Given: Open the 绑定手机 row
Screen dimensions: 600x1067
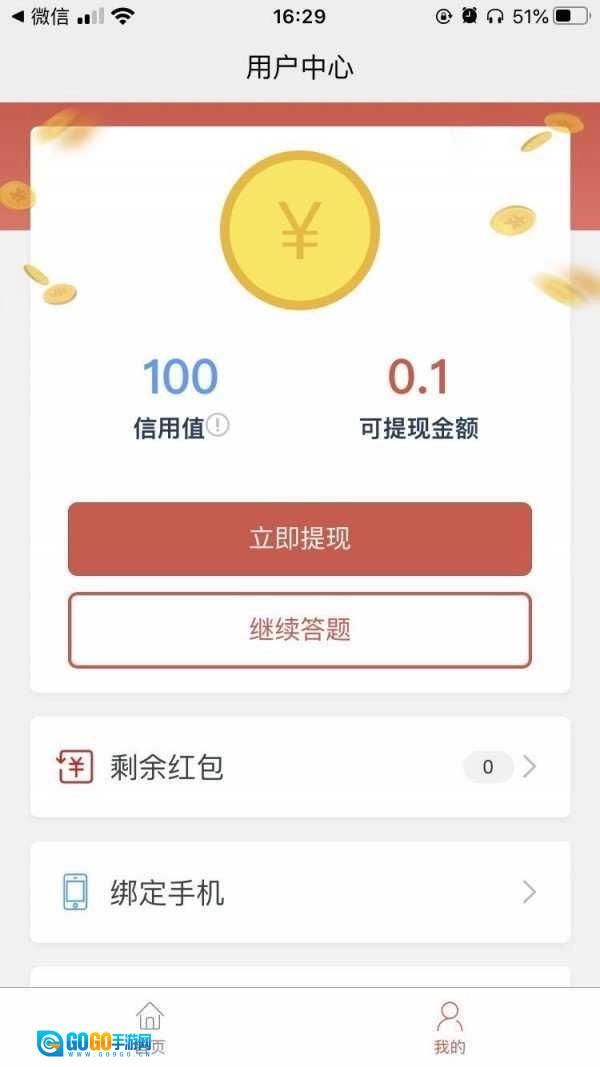Looking at the screenshot, I should (300, 892).
